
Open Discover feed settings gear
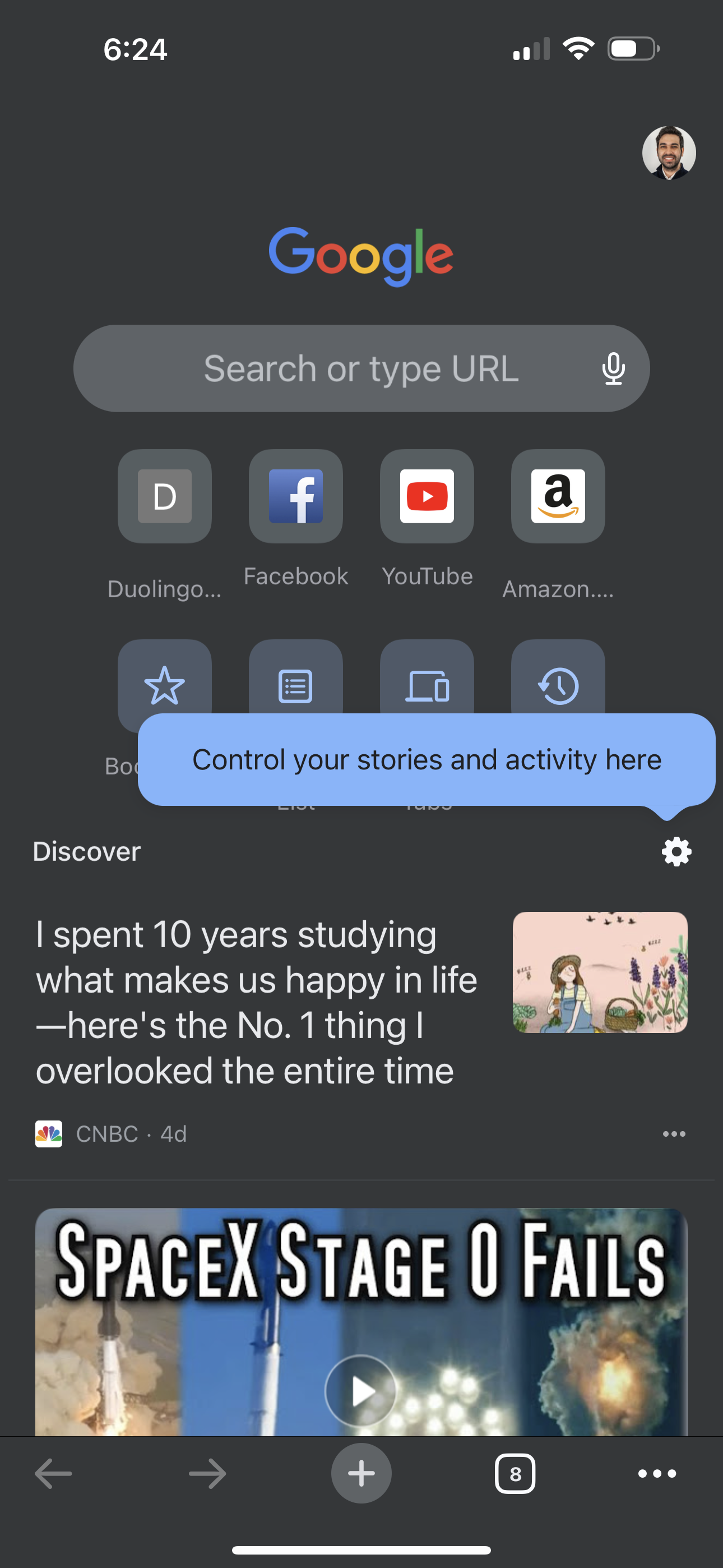675,851
